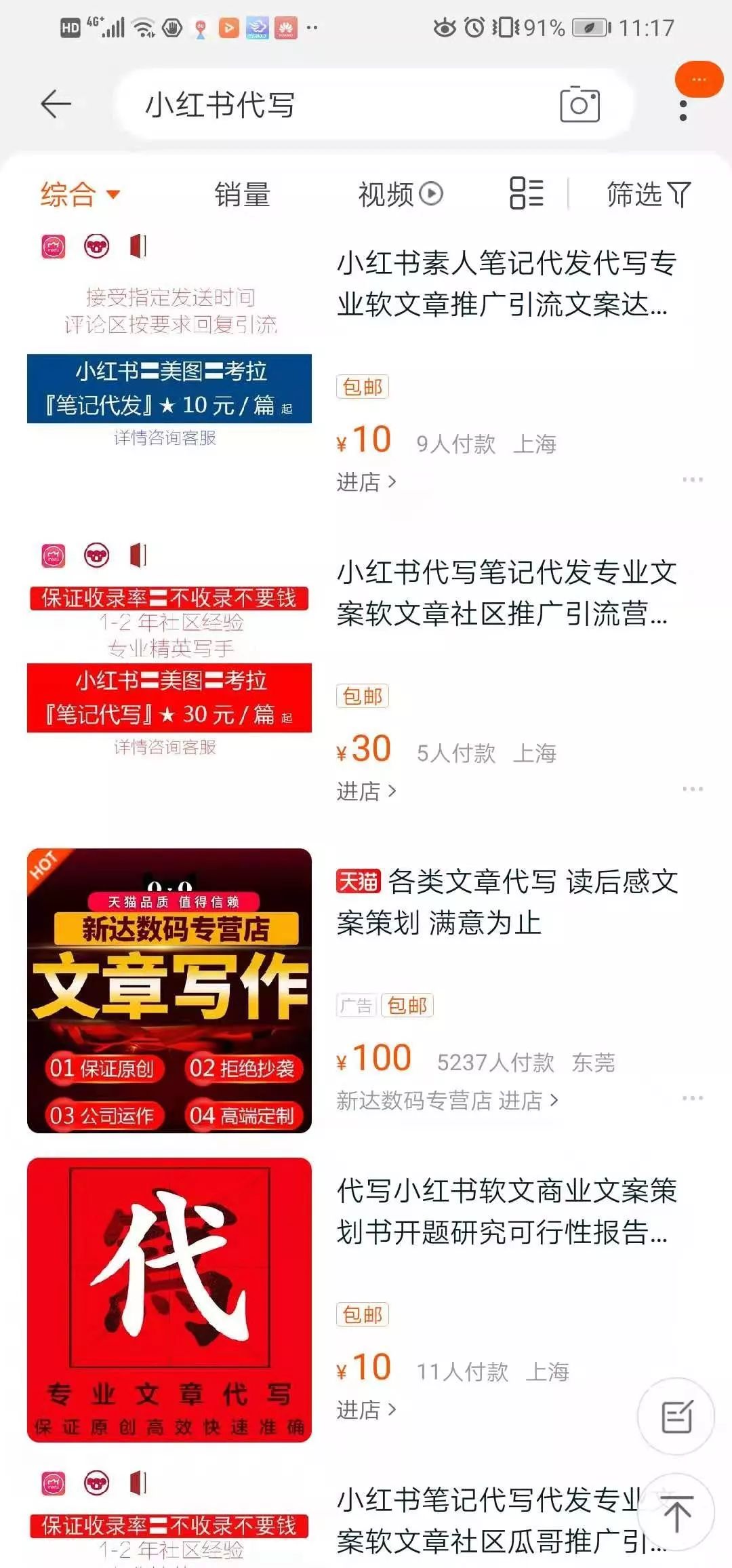Switch to the 销量 tab

coord(241,195)
